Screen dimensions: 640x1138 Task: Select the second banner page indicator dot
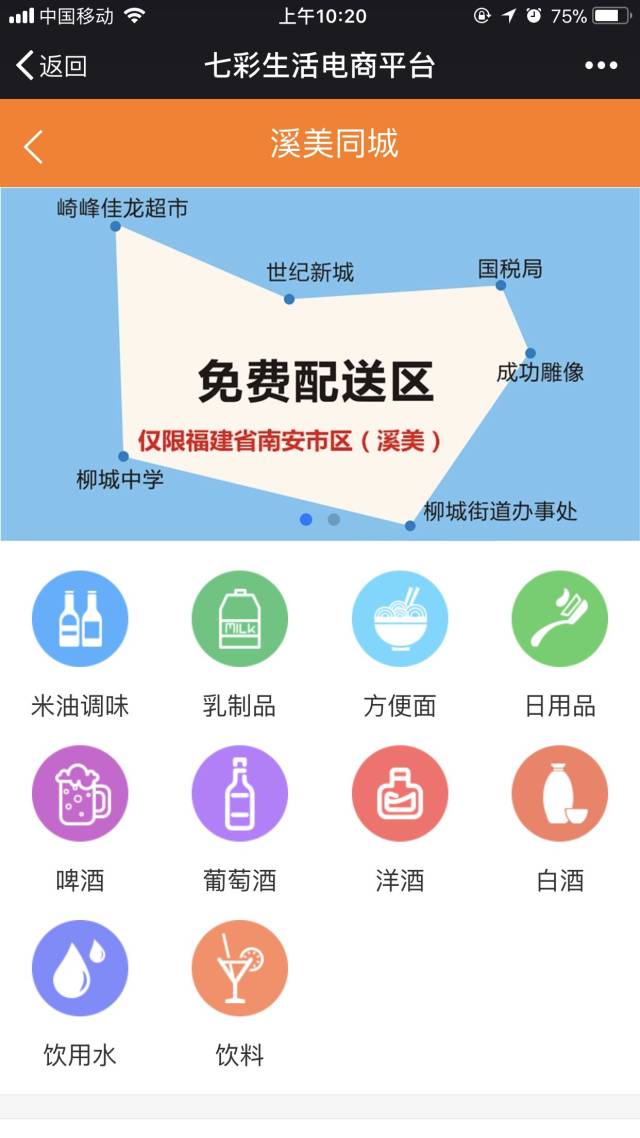[x=334, y=520]
